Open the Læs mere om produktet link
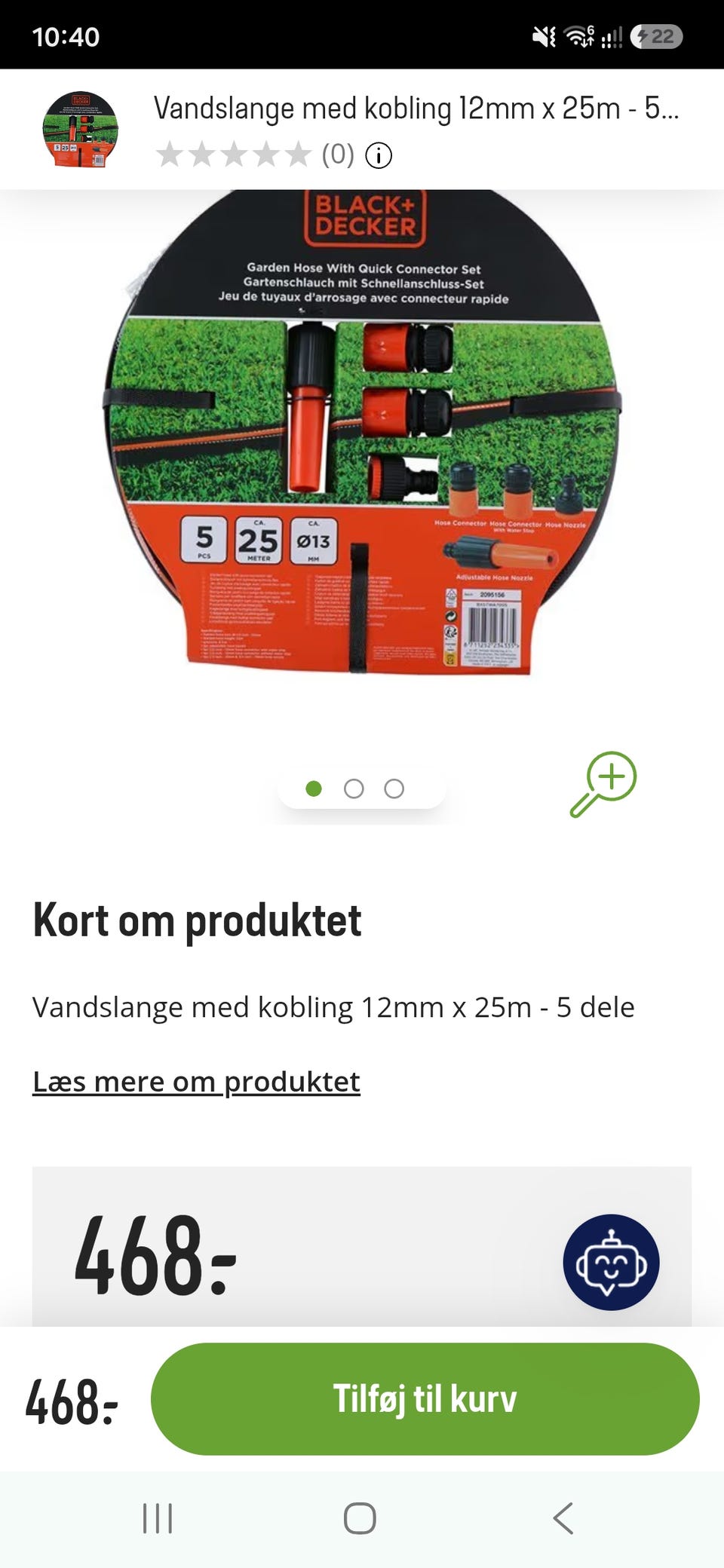This screenshot has height=1568, width=724. click(x=196, y=1082)
